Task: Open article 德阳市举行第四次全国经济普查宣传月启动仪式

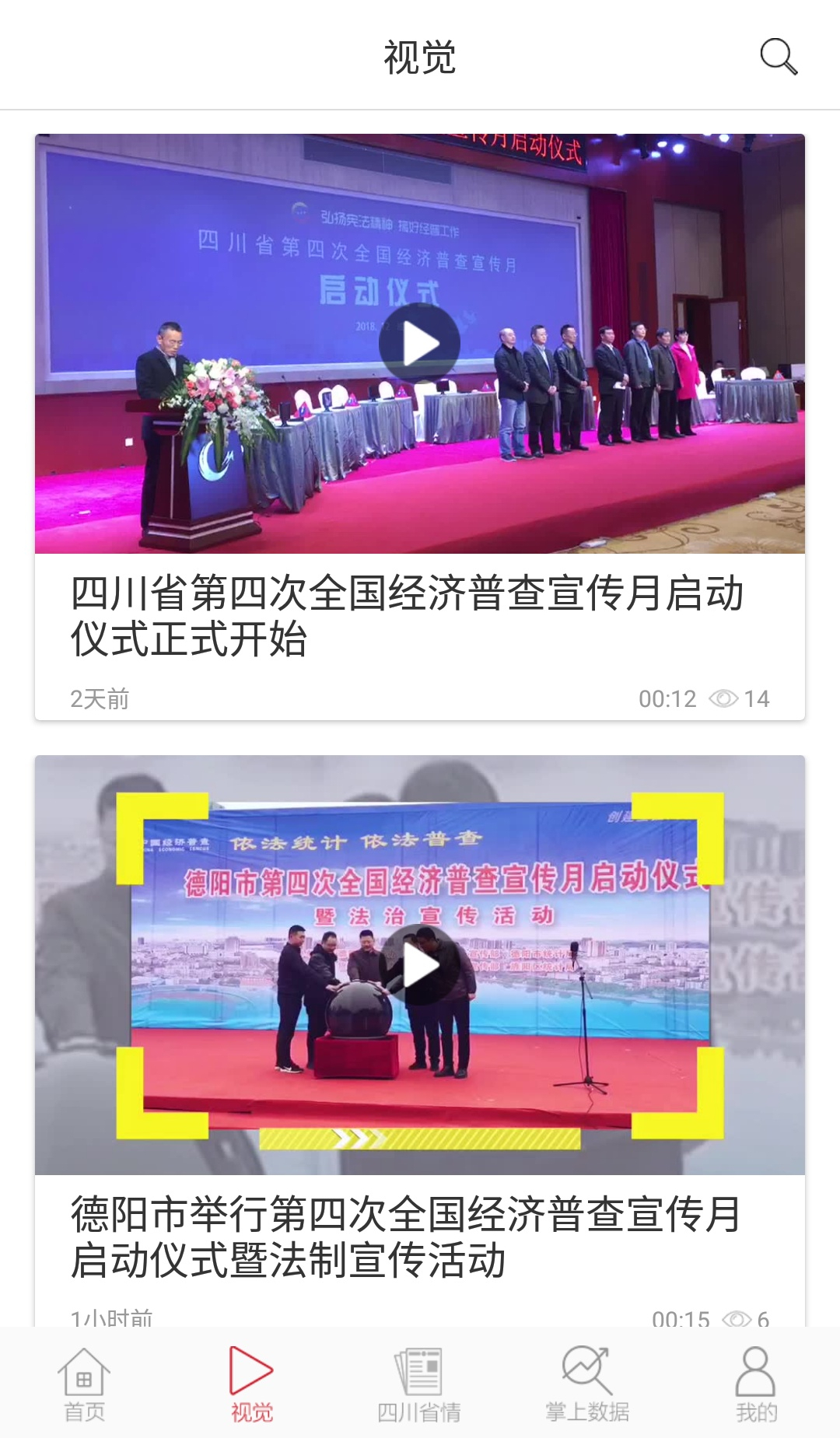Action: (x=407, y=1237)
